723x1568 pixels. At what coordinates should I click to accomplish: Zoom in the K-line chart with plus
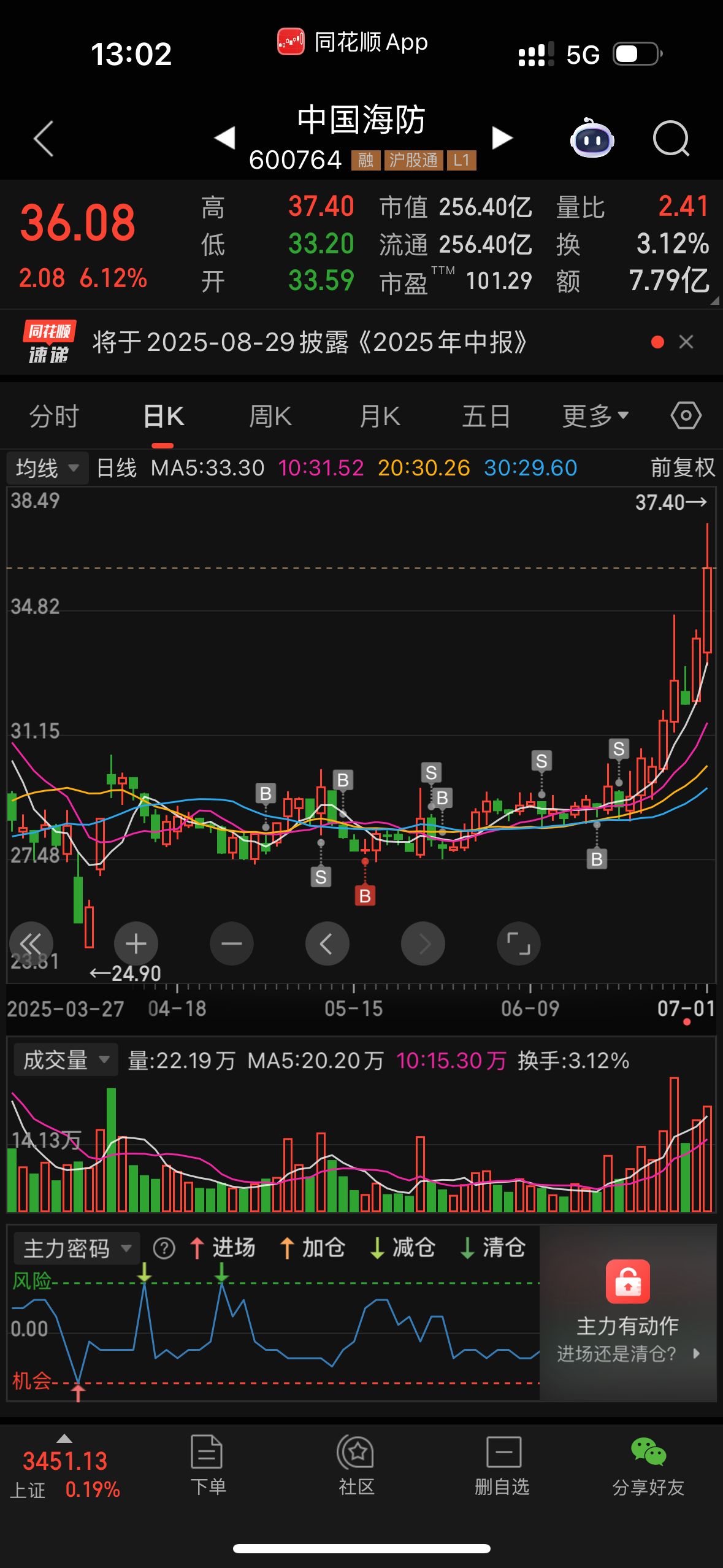pos(136,943)
